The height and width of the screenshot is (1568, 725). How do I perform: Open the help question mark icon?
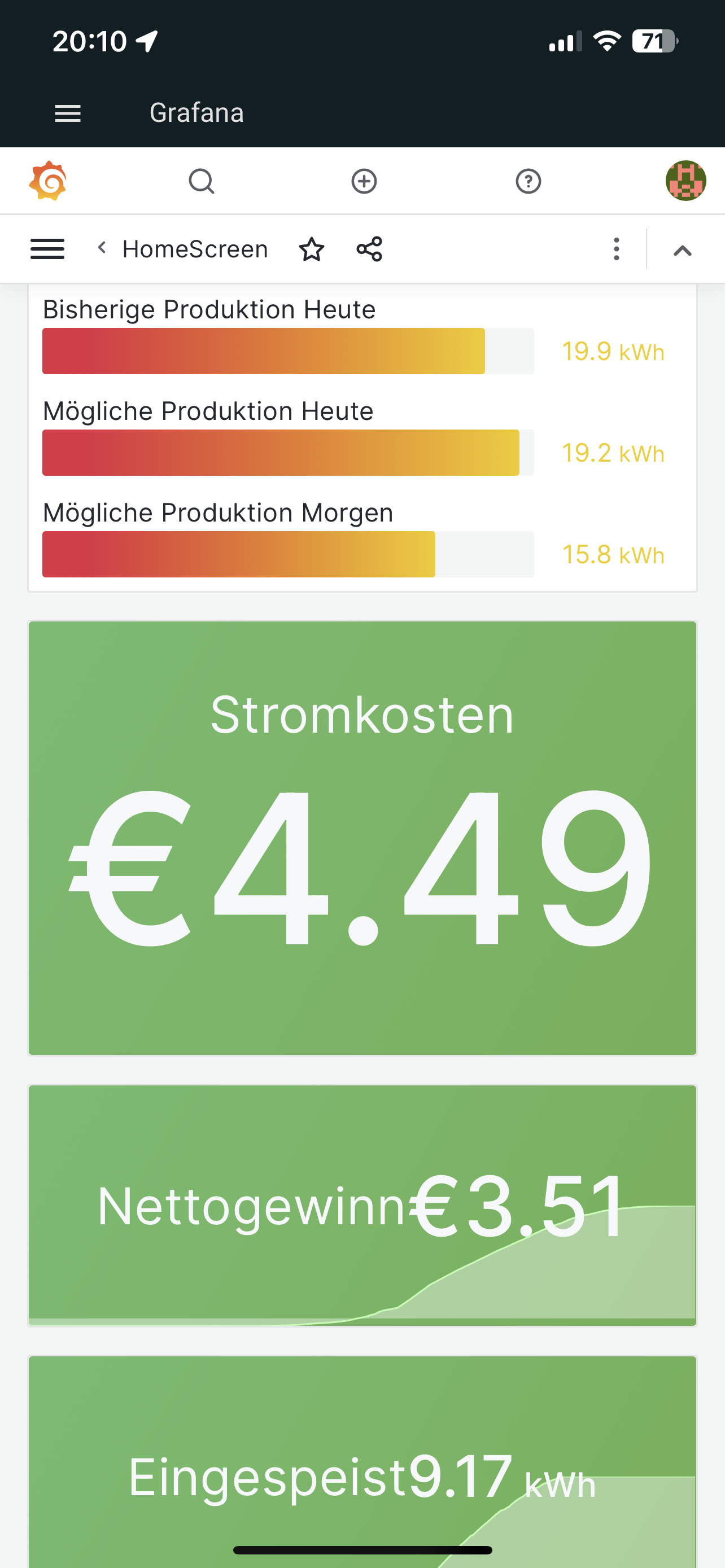(528, 181)
